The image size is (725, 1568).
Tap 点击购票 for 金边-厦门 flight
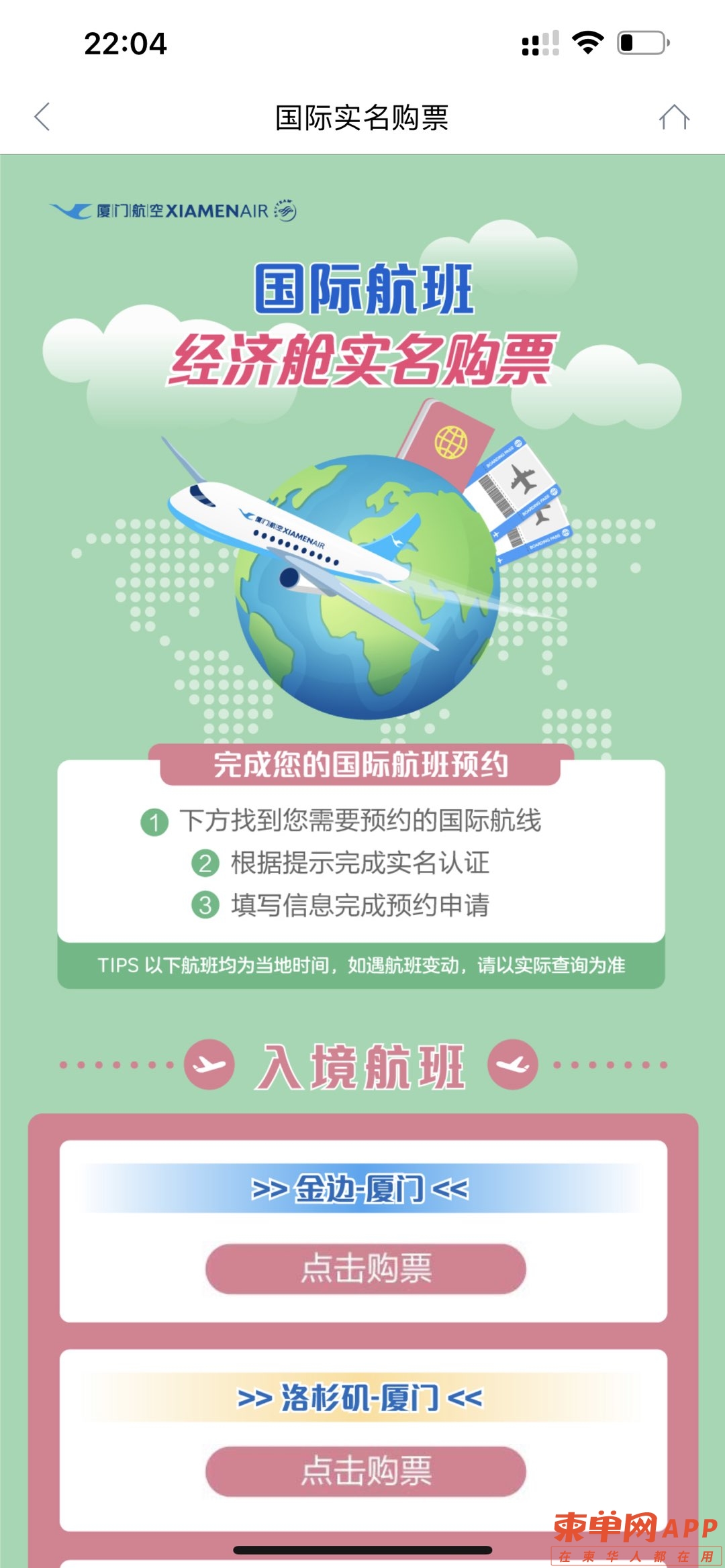(365, 1268)
